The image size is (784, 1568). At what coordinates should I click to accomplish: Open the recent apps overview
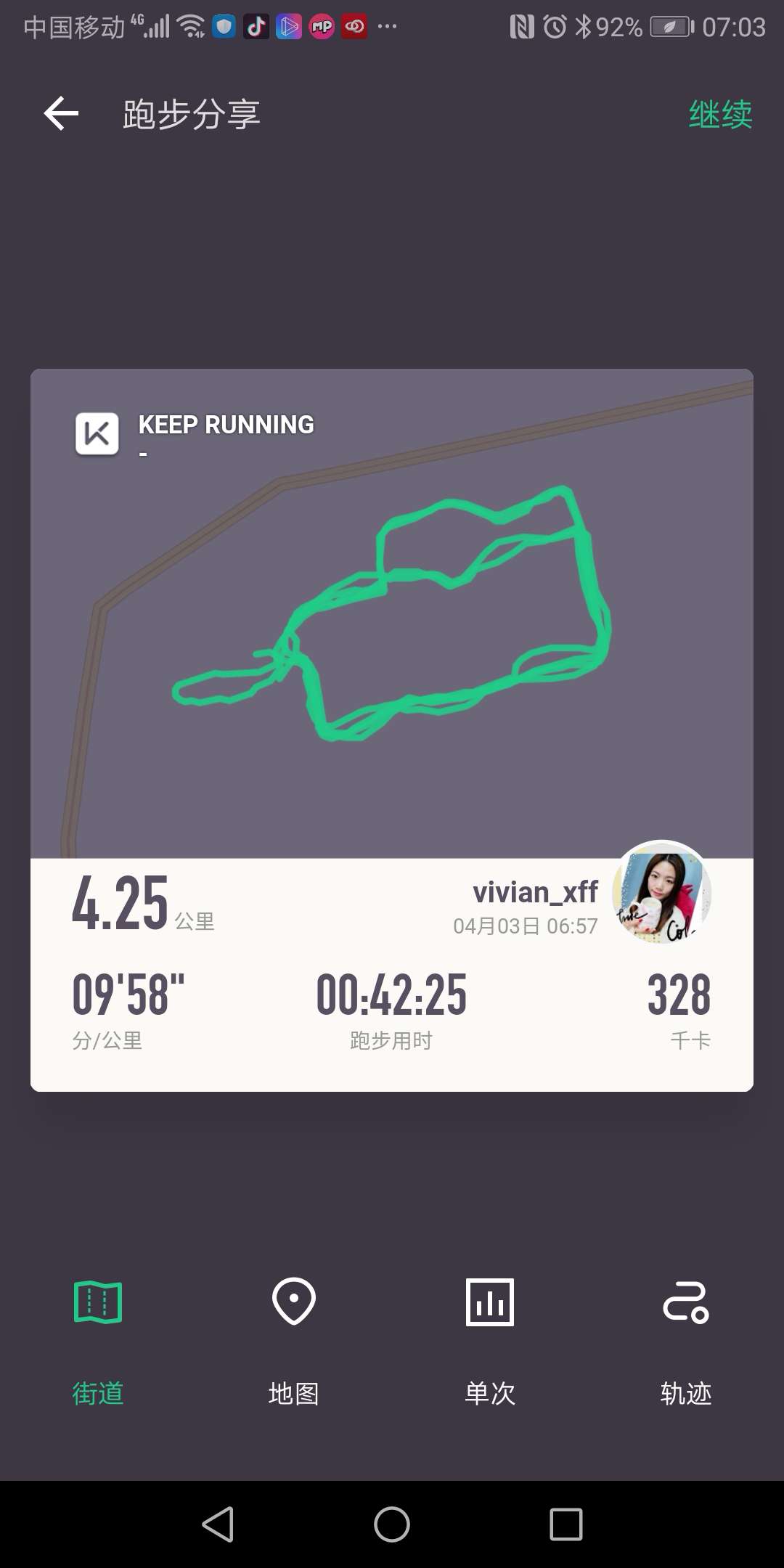pyautogui.click(x=566, y=1524)
